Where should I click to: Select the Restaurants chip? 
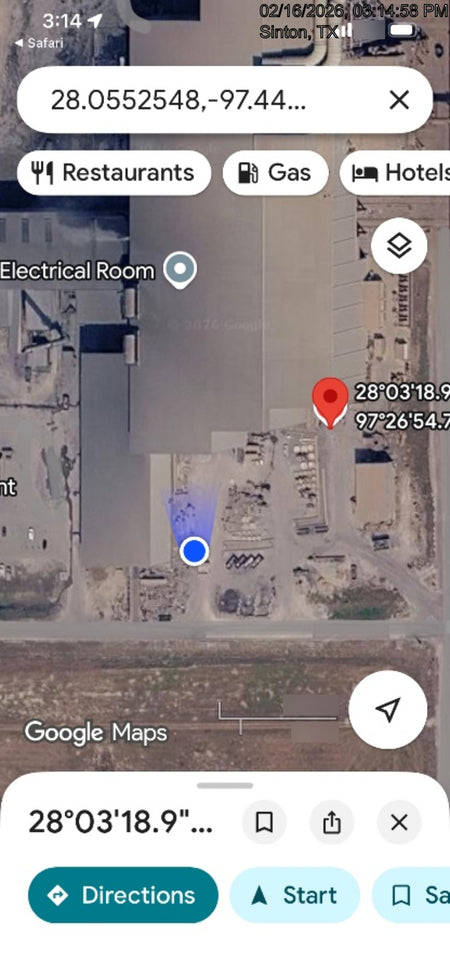[x=114, y=173]
